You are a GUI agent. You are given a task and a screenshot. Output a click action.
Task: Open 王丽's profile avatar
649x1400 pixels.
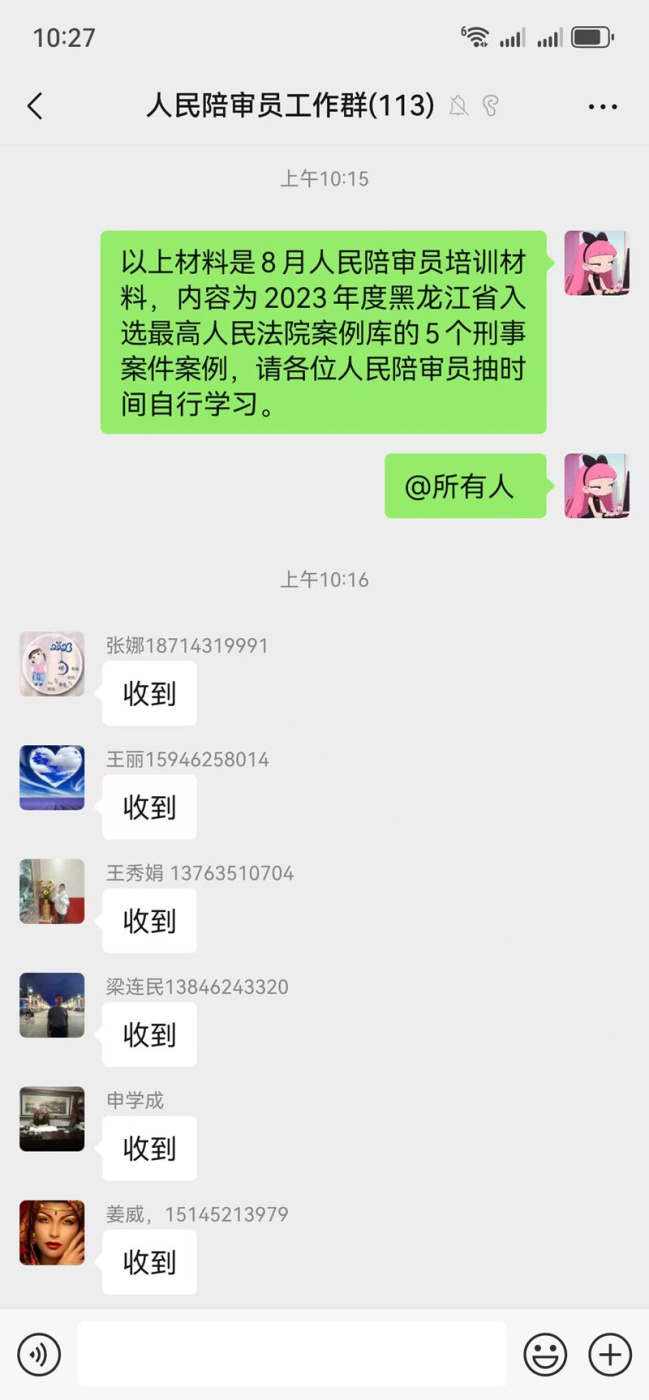pos(52,778)
